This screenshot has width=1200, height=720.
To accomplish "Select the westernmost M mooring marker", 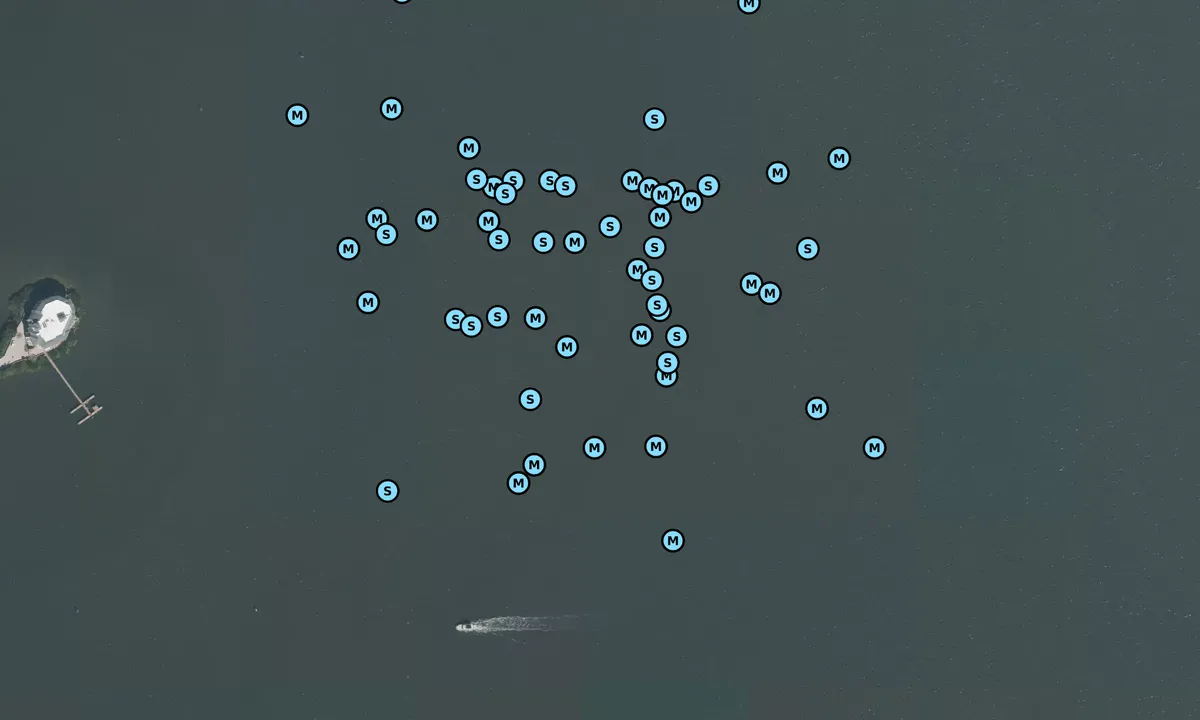I will [297, 115].
